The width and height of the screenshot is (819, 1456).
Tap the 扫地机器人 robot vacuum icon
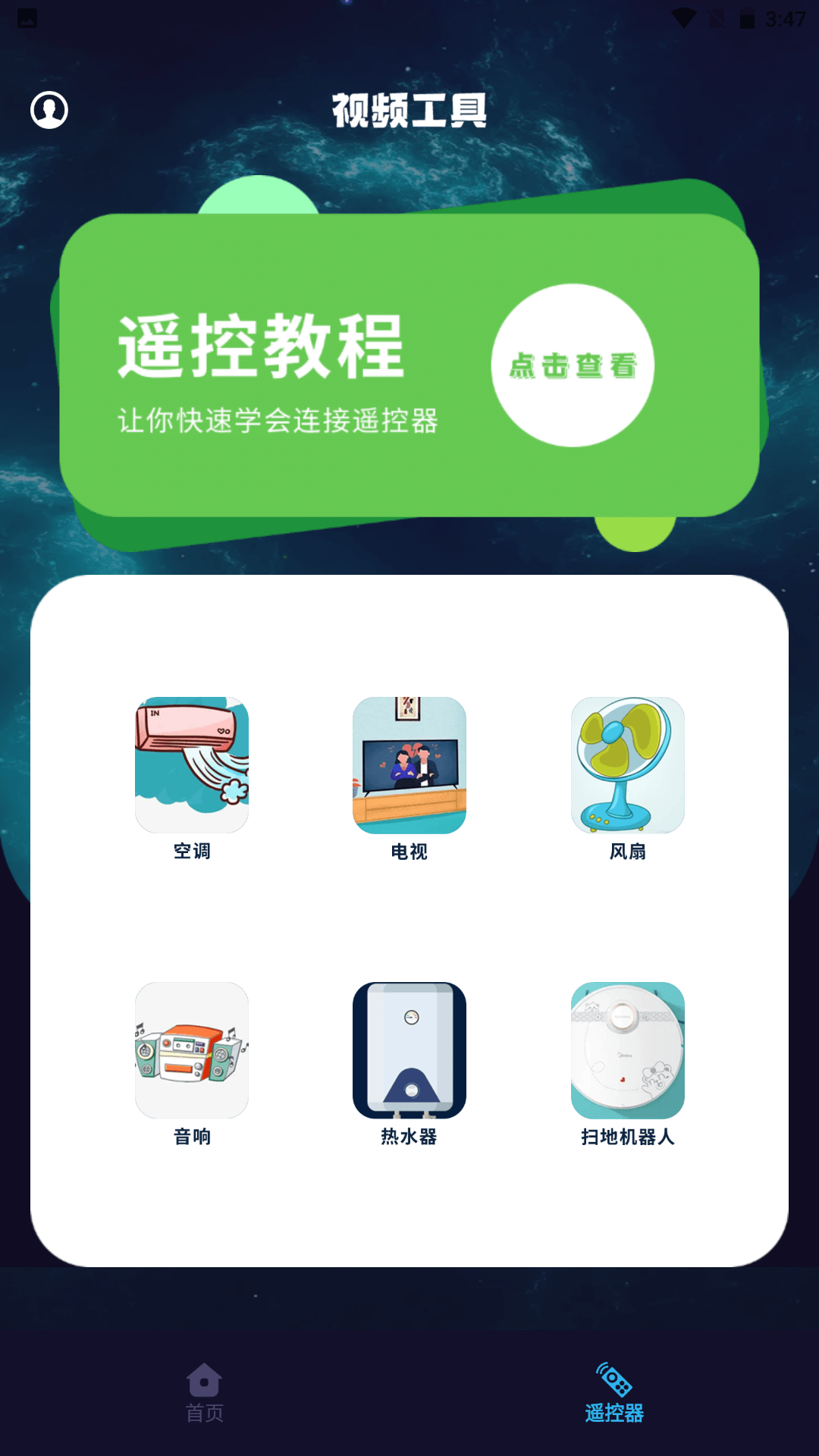click(627, 1050)
